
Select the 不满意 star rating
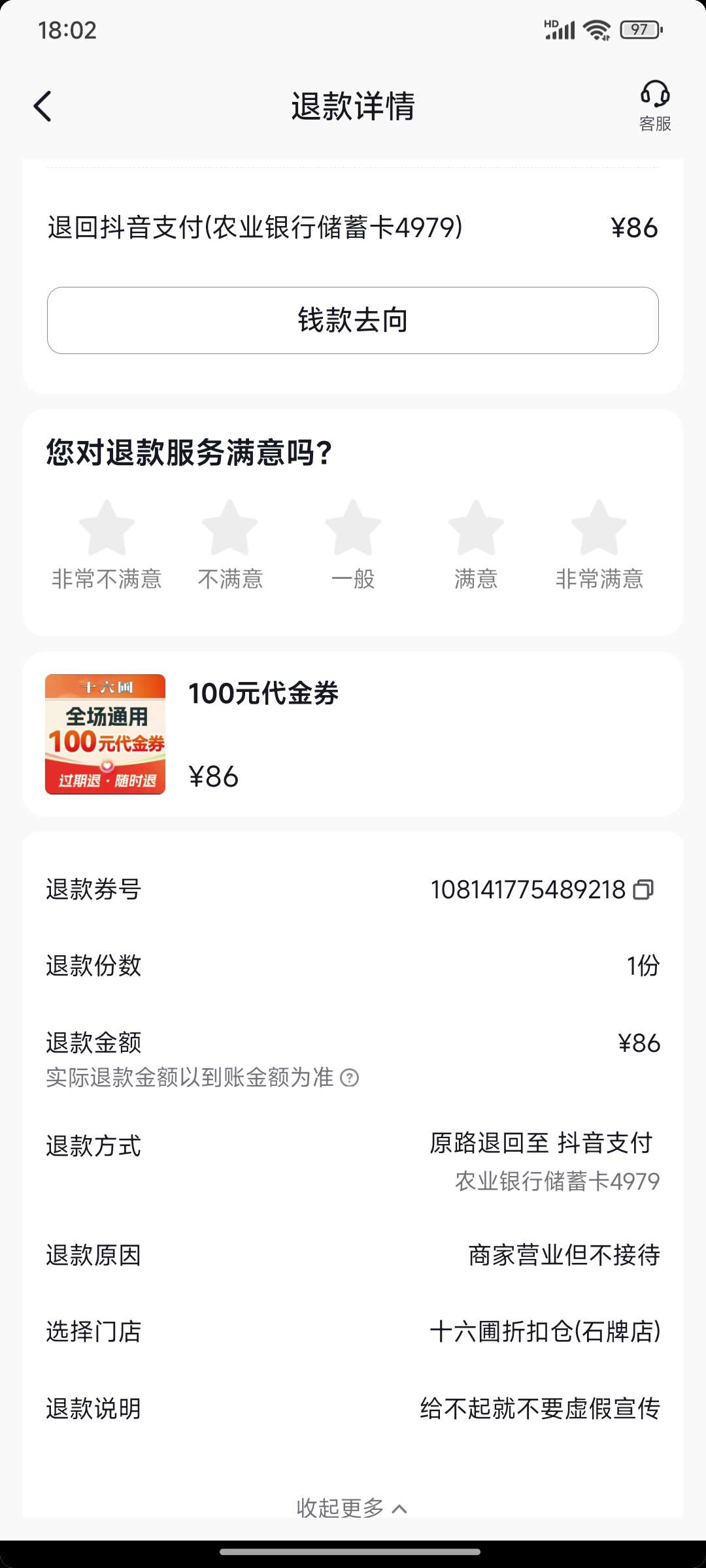pyautogui.click(x=230, y=529)
